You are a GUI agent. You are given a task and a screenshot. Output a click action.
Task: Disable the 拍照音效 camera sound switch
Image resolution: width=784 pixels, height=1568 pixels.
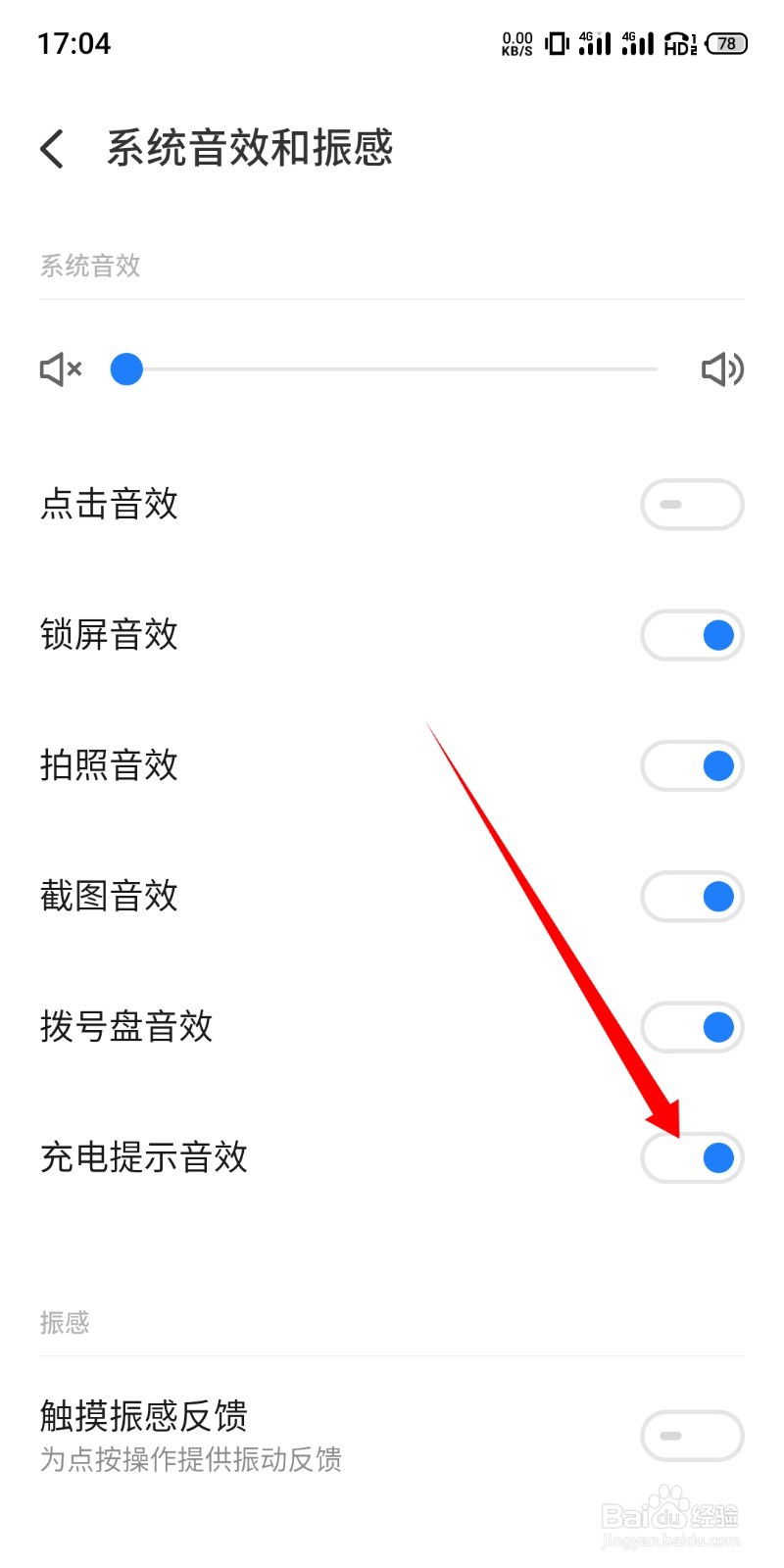(x=692, y=765)
